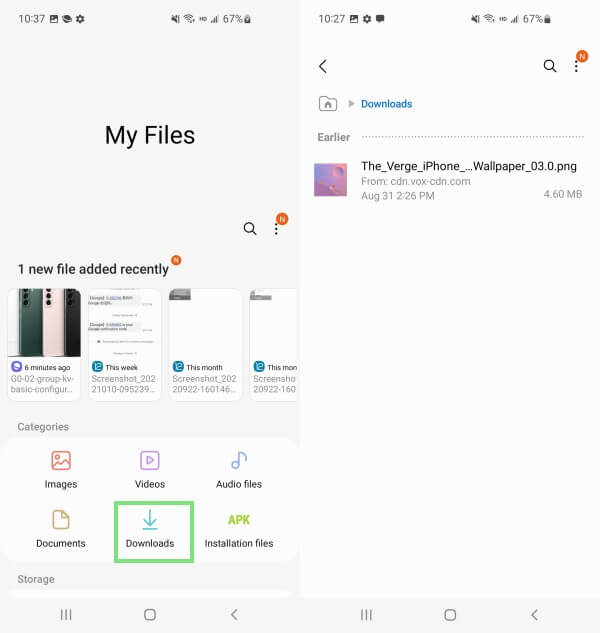600x633 pixels.
Task: Open the Images category
Action: pyautogui.click(x=61, y=470)
